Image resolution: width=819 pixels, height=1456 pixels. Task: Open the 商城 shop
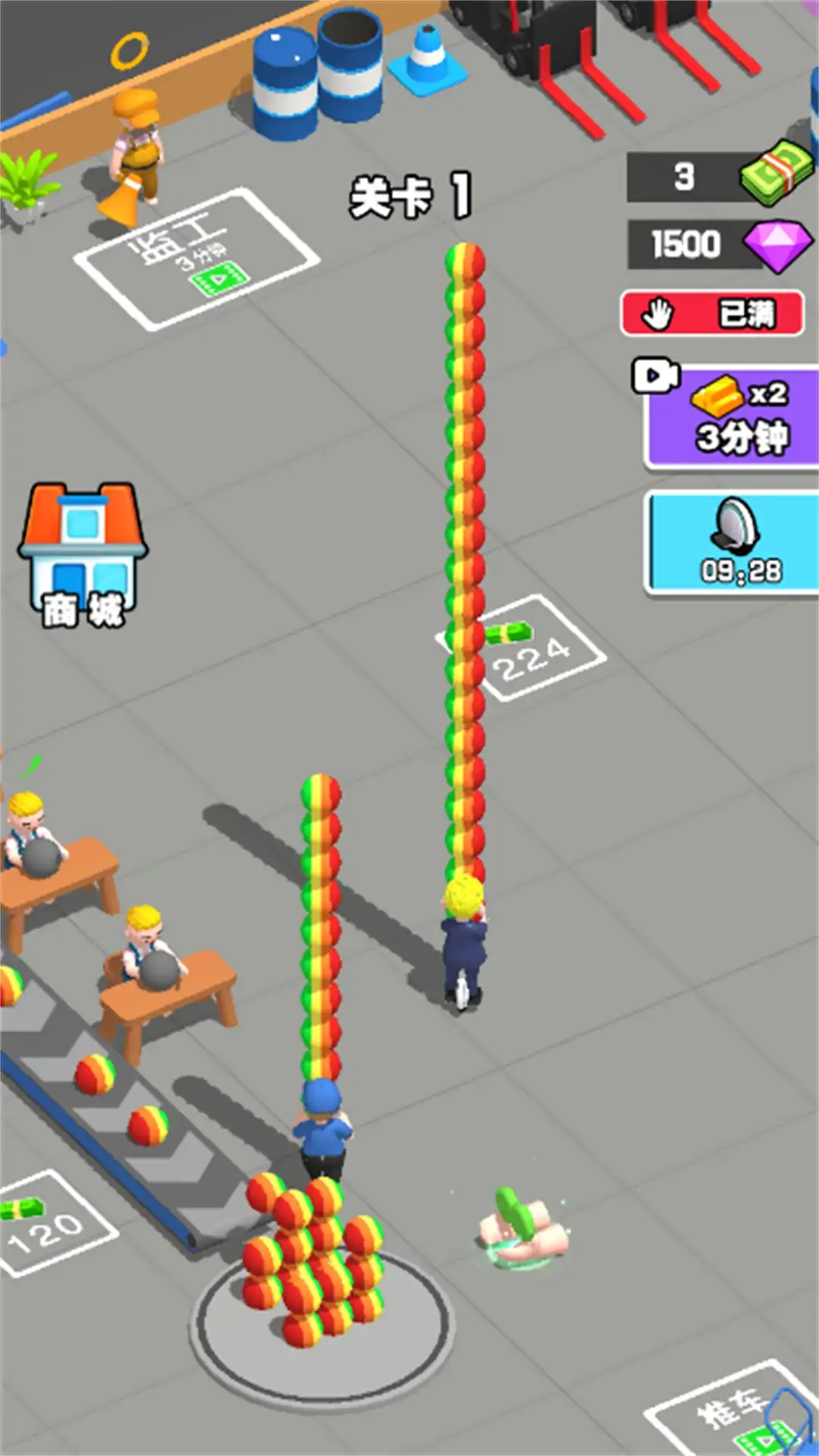point(82,557)
